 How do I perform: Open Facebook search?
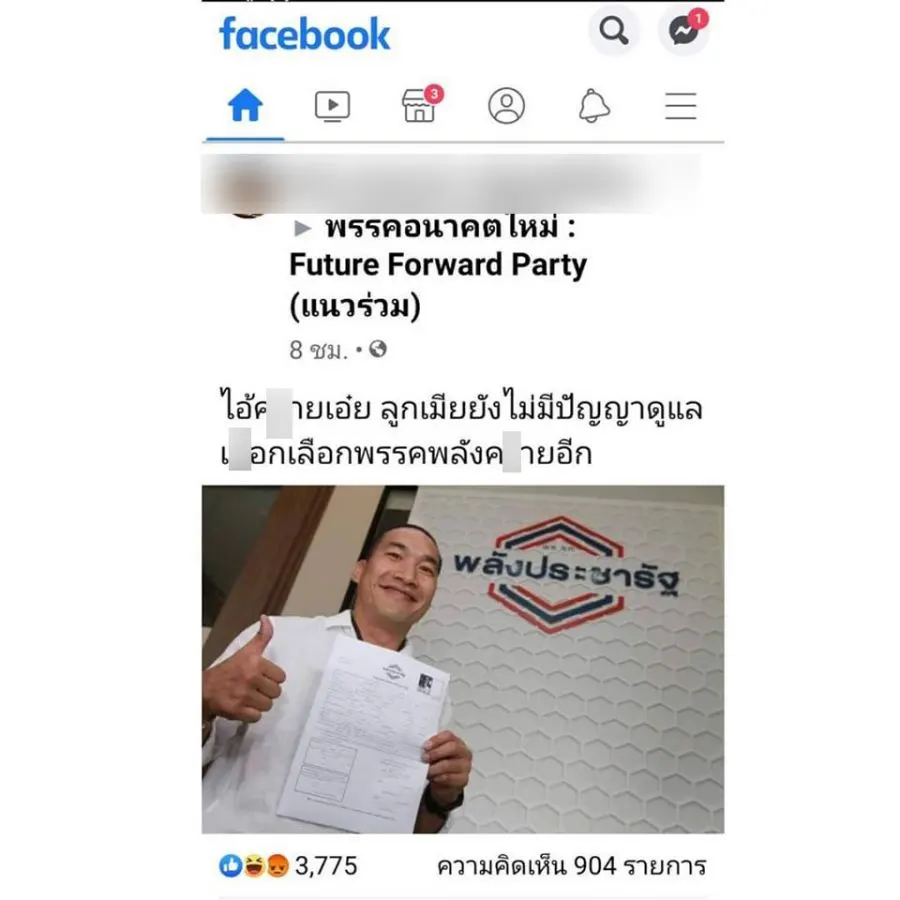[x=613, y=32]
